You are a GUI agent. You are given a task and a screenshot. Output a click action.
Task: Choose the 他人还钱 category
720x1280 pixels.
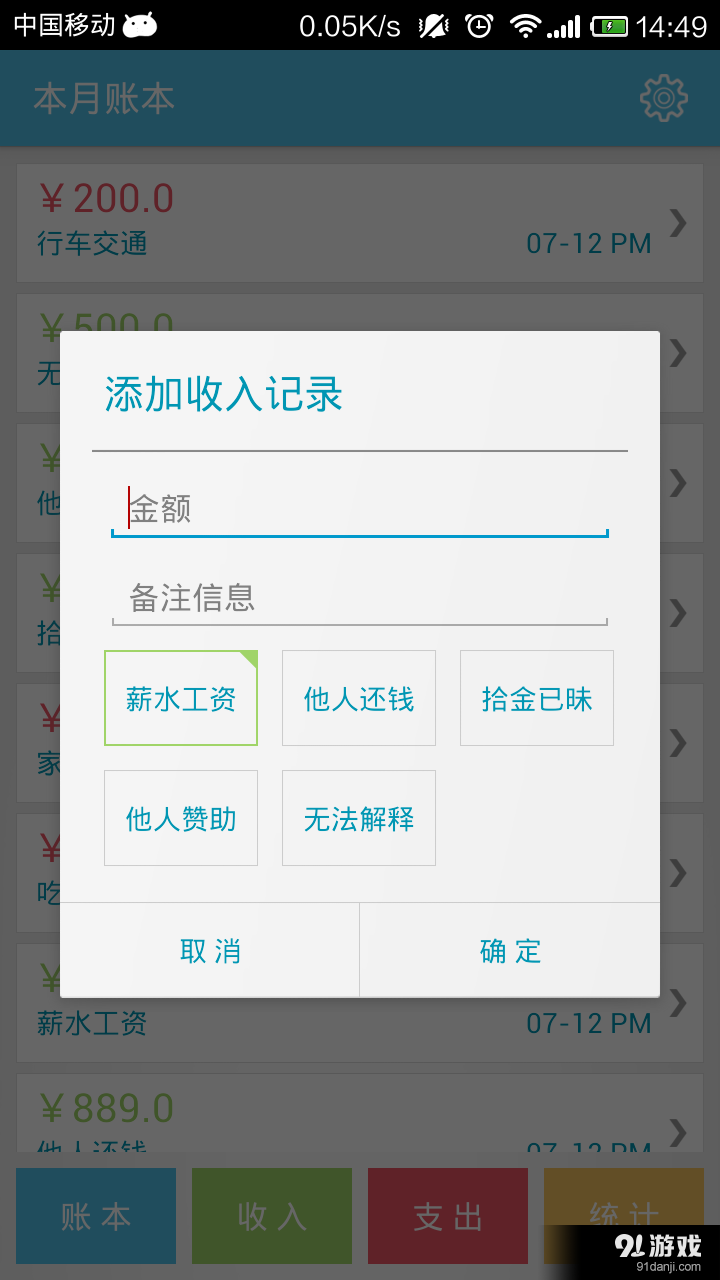click(359, 699)
